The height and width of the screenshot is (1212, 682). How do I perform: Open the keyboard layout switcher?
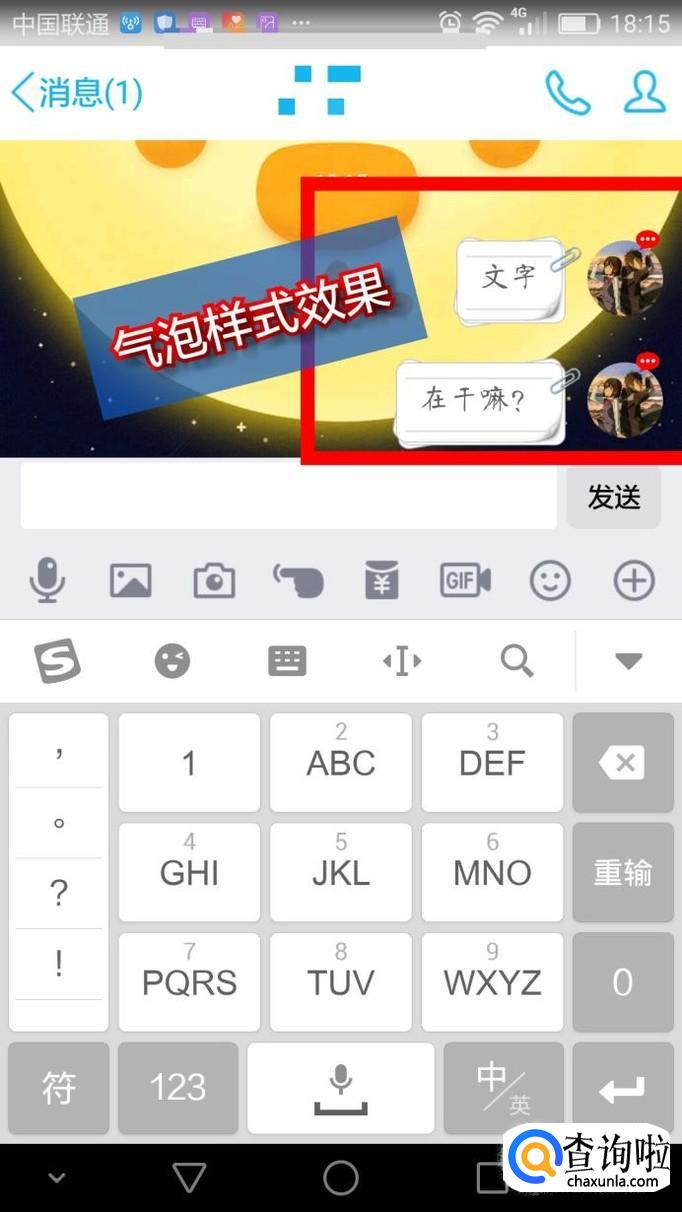point(287,661)
